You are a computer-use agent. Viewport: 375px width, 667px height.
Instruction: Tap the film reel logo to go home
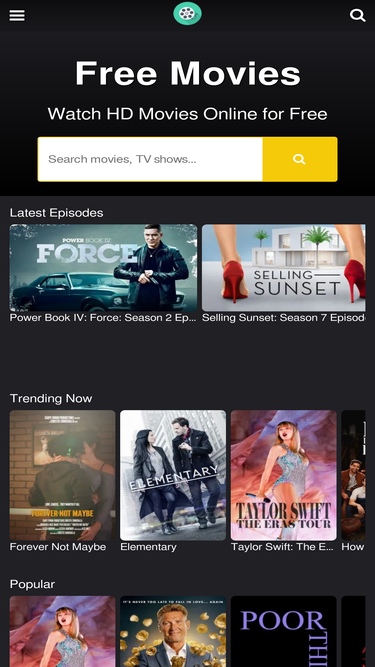[x=187, y=14]
